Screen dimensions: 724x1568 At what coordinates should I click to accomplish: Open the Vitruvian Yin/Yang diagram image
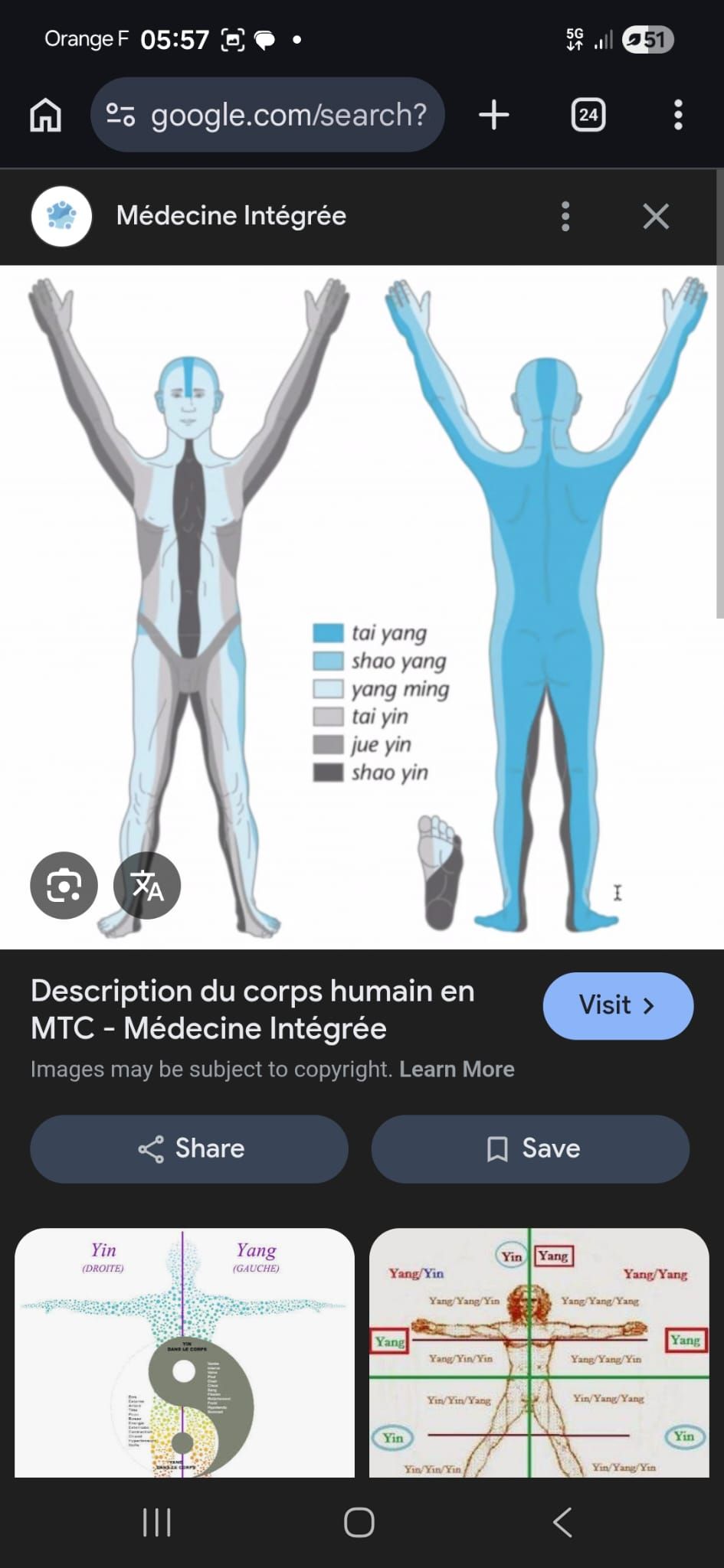pos(539,1352)
